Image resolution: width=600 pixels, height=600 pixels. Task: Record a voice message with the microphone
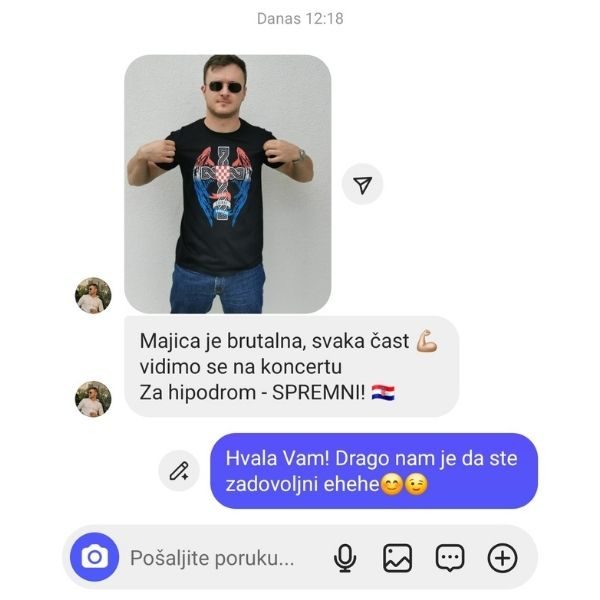click(345, 558)
